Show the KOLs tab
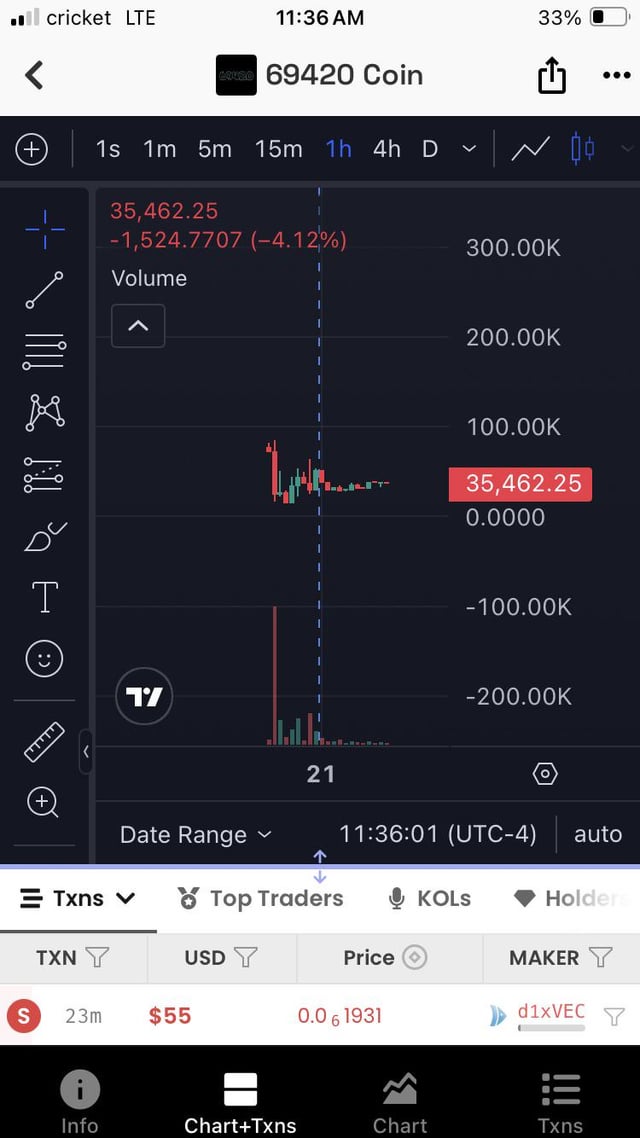The image size is (640, 1138). pyautogui.click(x=430, y=898)
